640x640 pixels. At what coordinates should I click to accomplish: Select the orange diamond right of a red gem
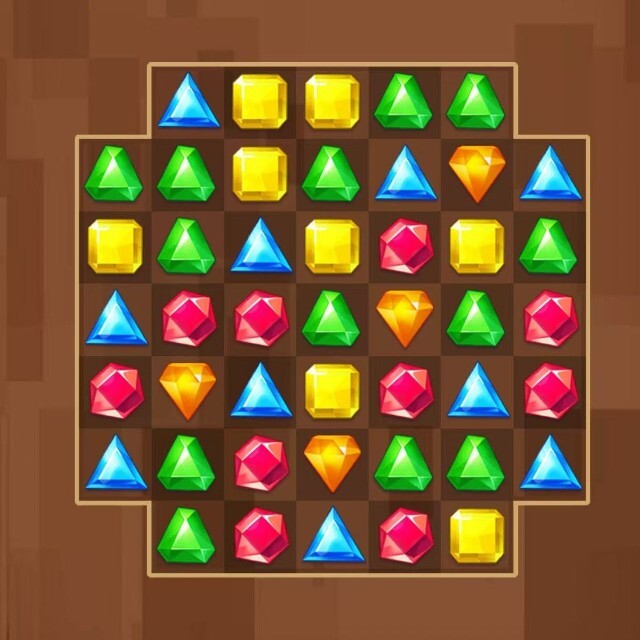(x=187, y=390)
